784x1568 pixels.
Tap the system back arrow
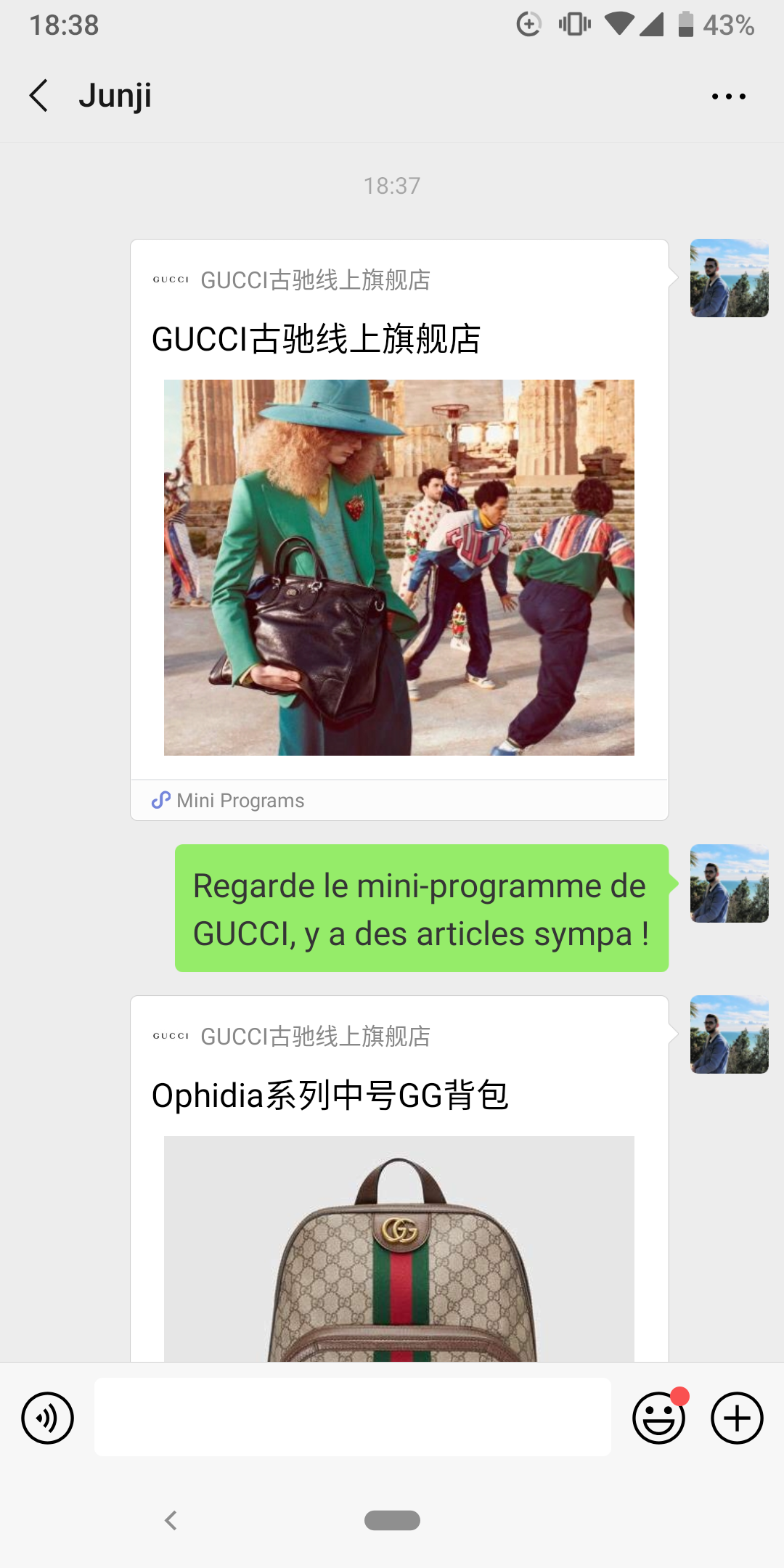point(171,1520)
